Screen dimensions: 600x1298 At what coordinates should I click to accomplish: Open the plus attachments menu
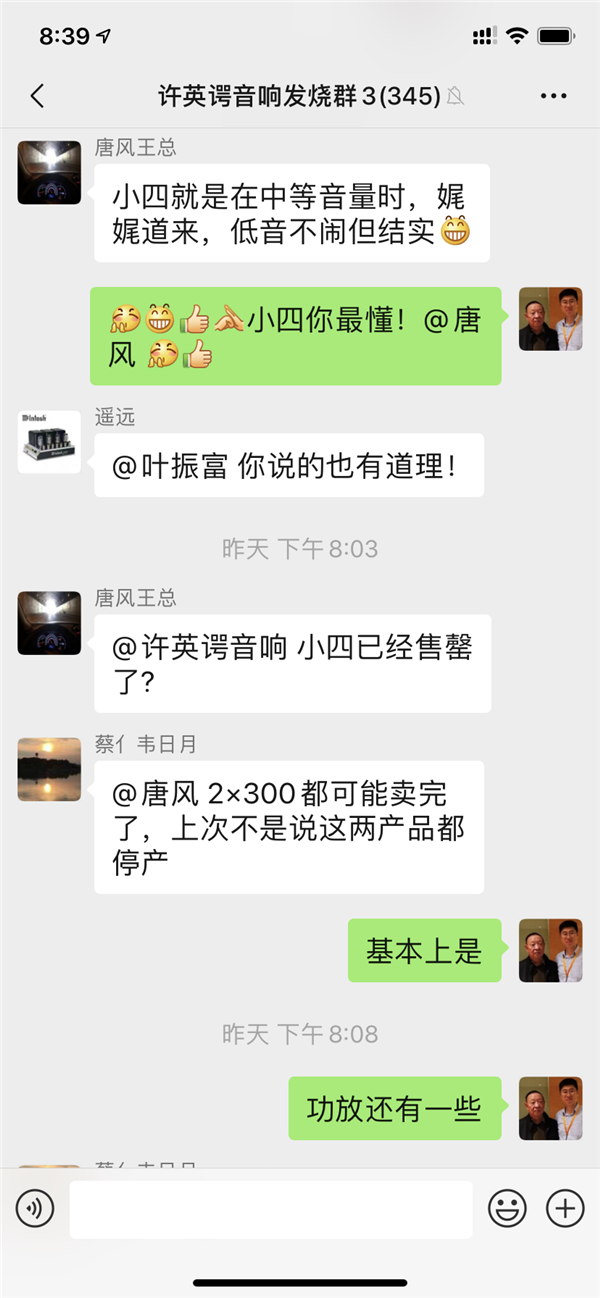[565, 1209]
